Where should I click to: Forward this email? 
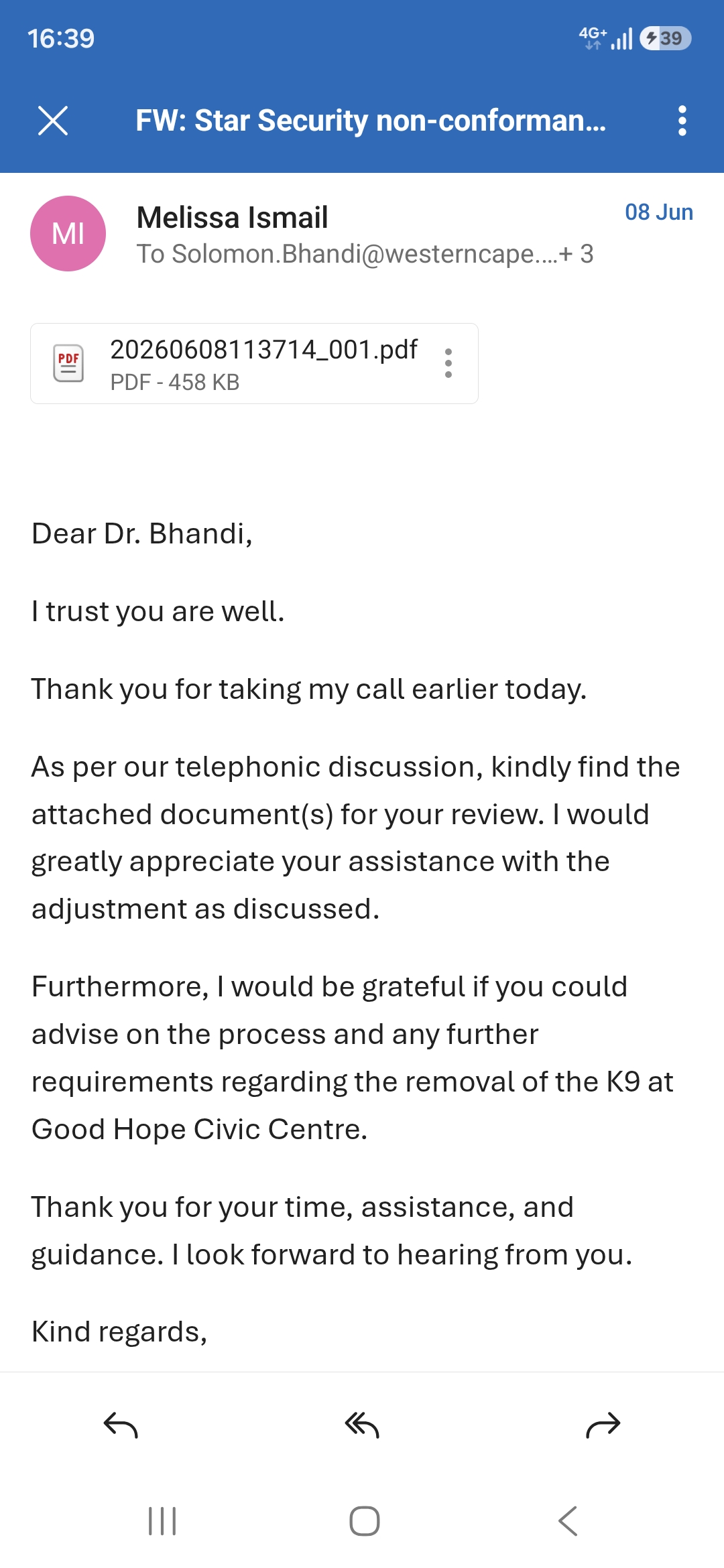[603, 1425]
